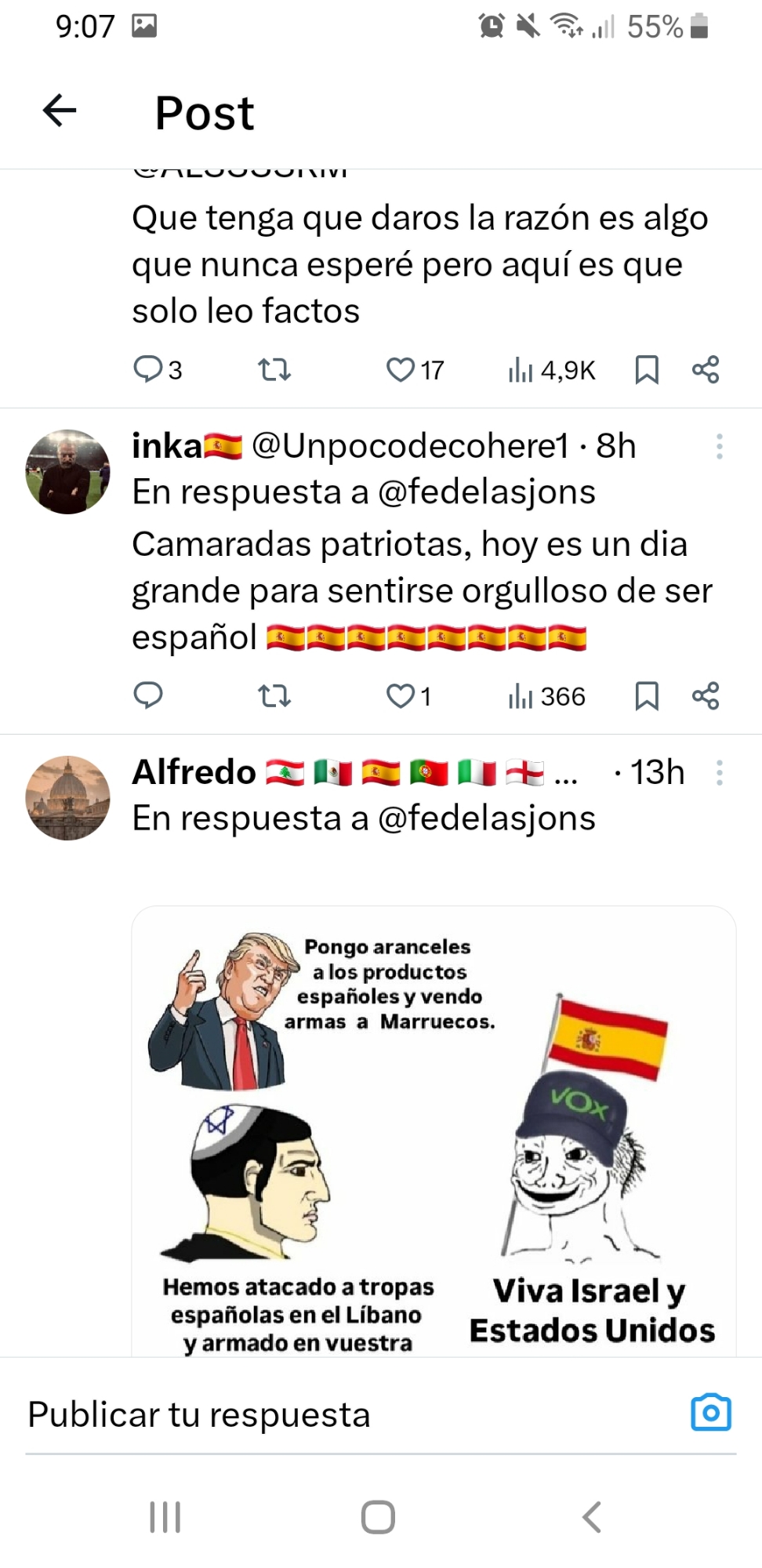Image resolution: width=762 pixels, height=1568 pixels.
Task: Share inka's post
Action: (x=706, y=696)
